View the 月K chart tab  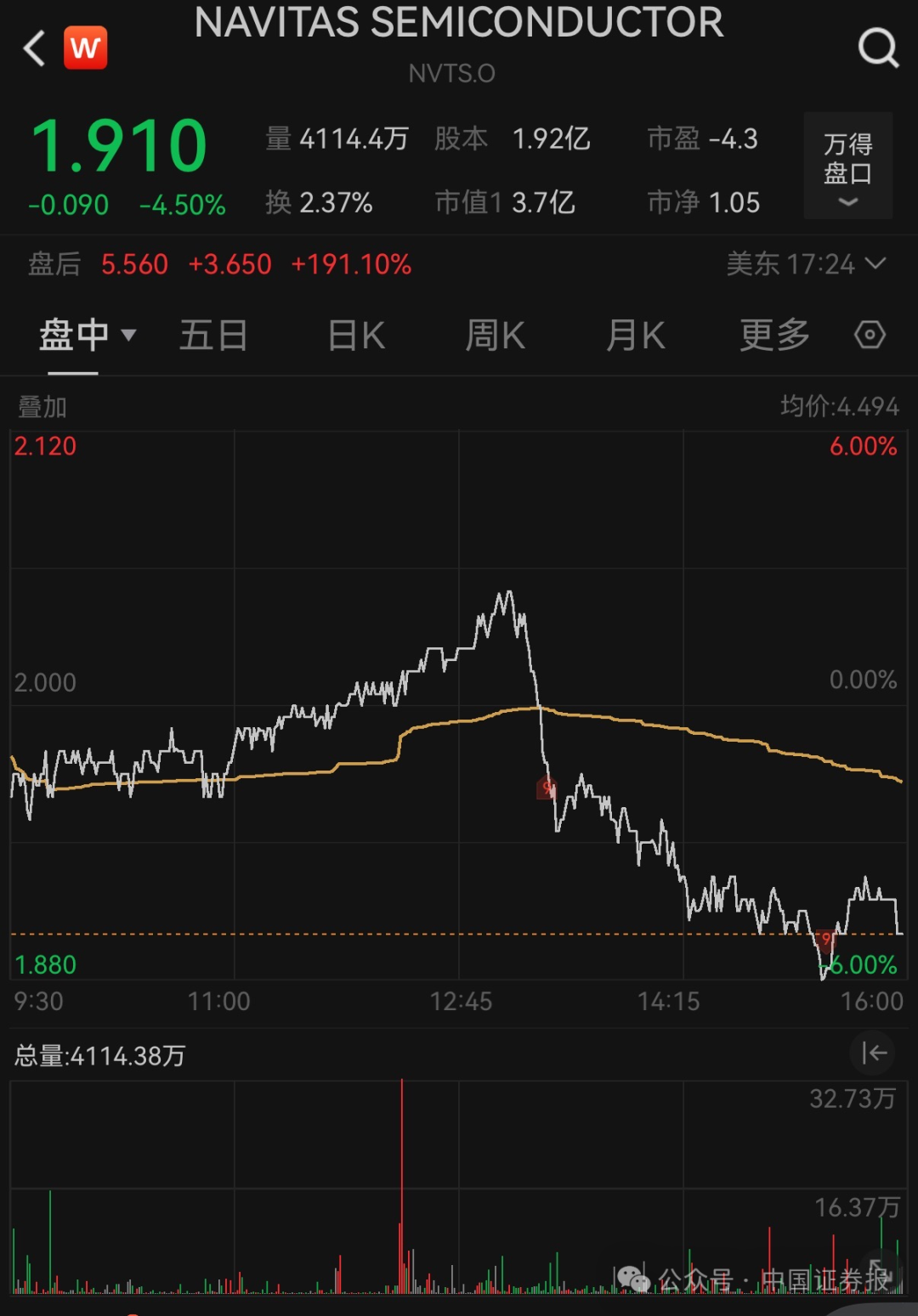point(635,336)
